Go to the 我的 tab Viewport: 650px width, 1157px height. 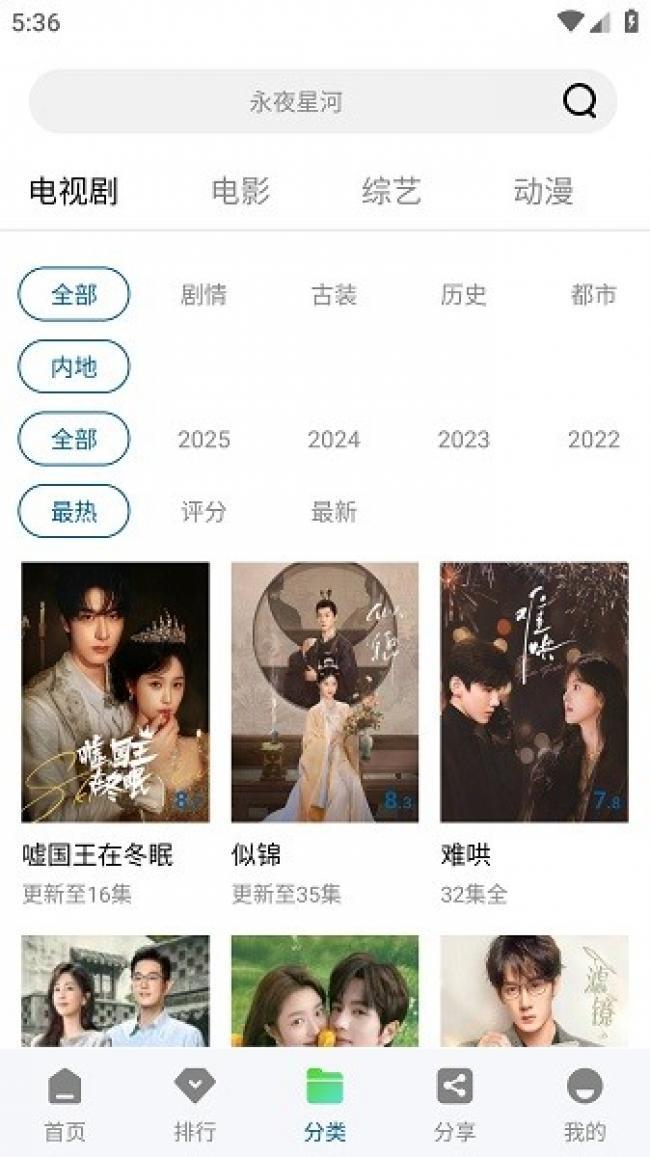click(585, 1103)
